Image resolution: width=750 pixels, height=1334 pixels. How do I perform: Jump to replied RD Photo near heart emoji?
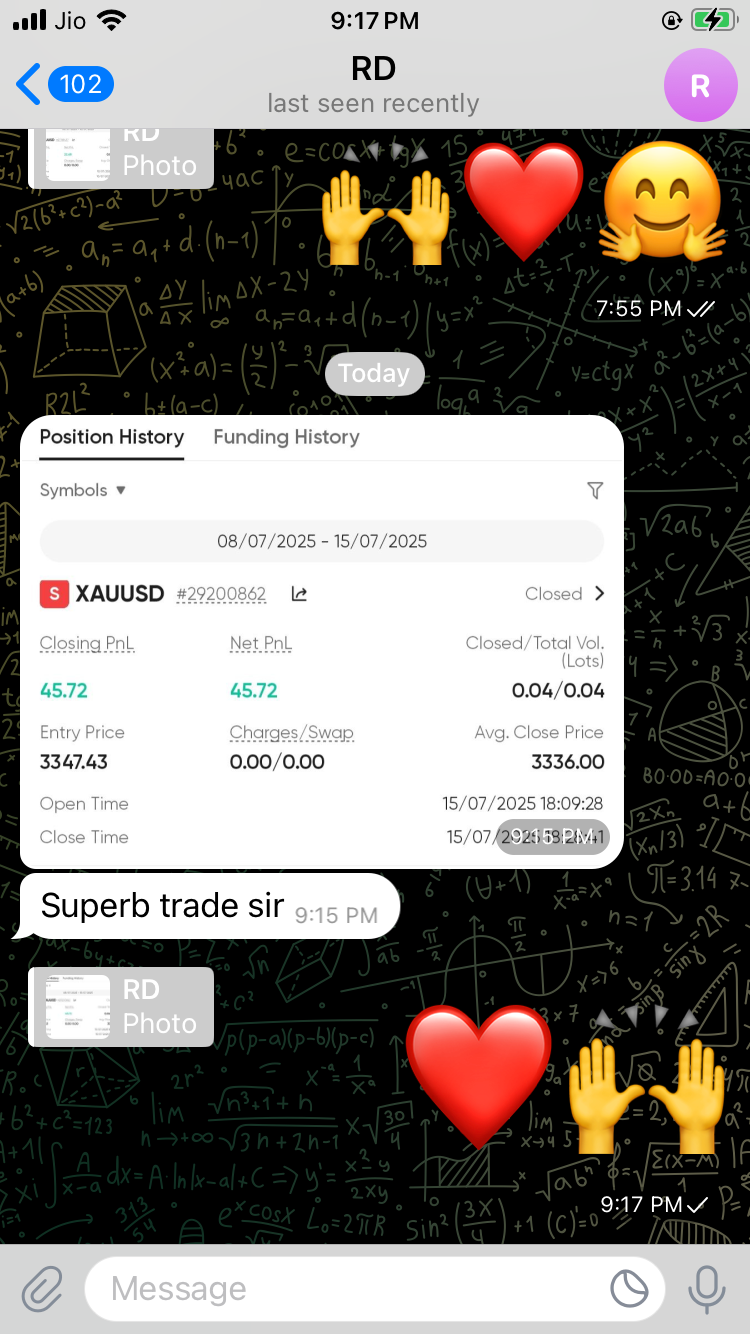click(x=122, y=1006)
